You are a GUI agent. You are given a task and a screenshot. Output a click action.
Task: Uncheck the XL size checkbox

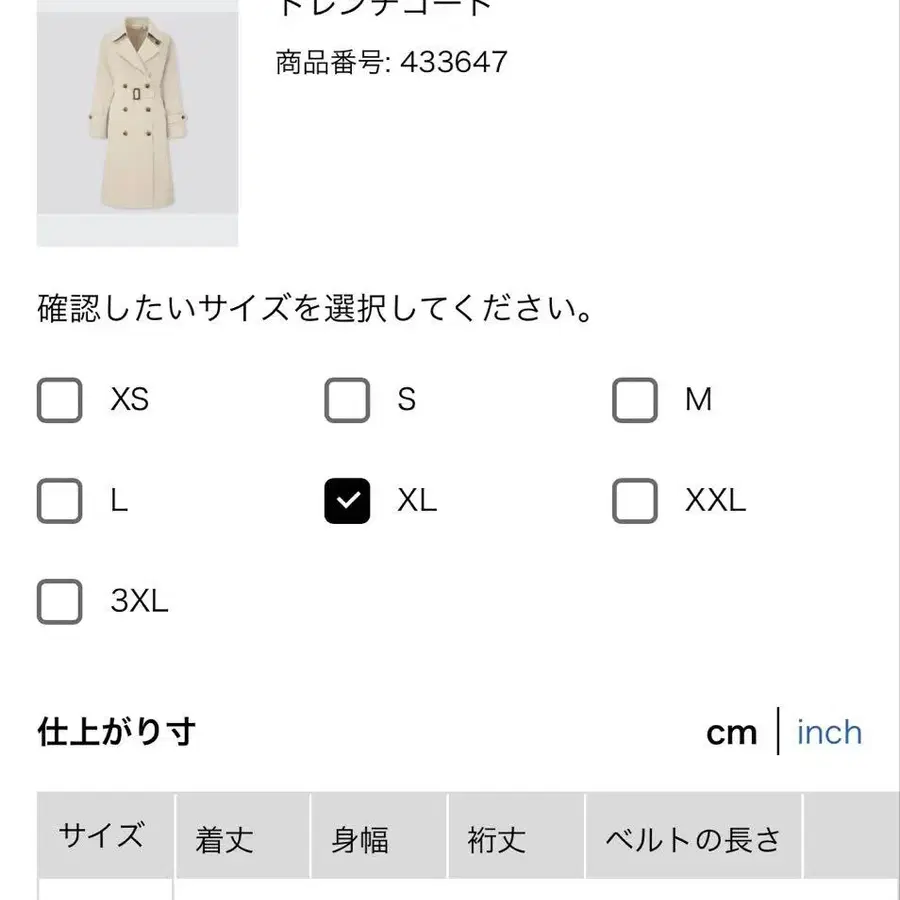(x=347, y=501)
